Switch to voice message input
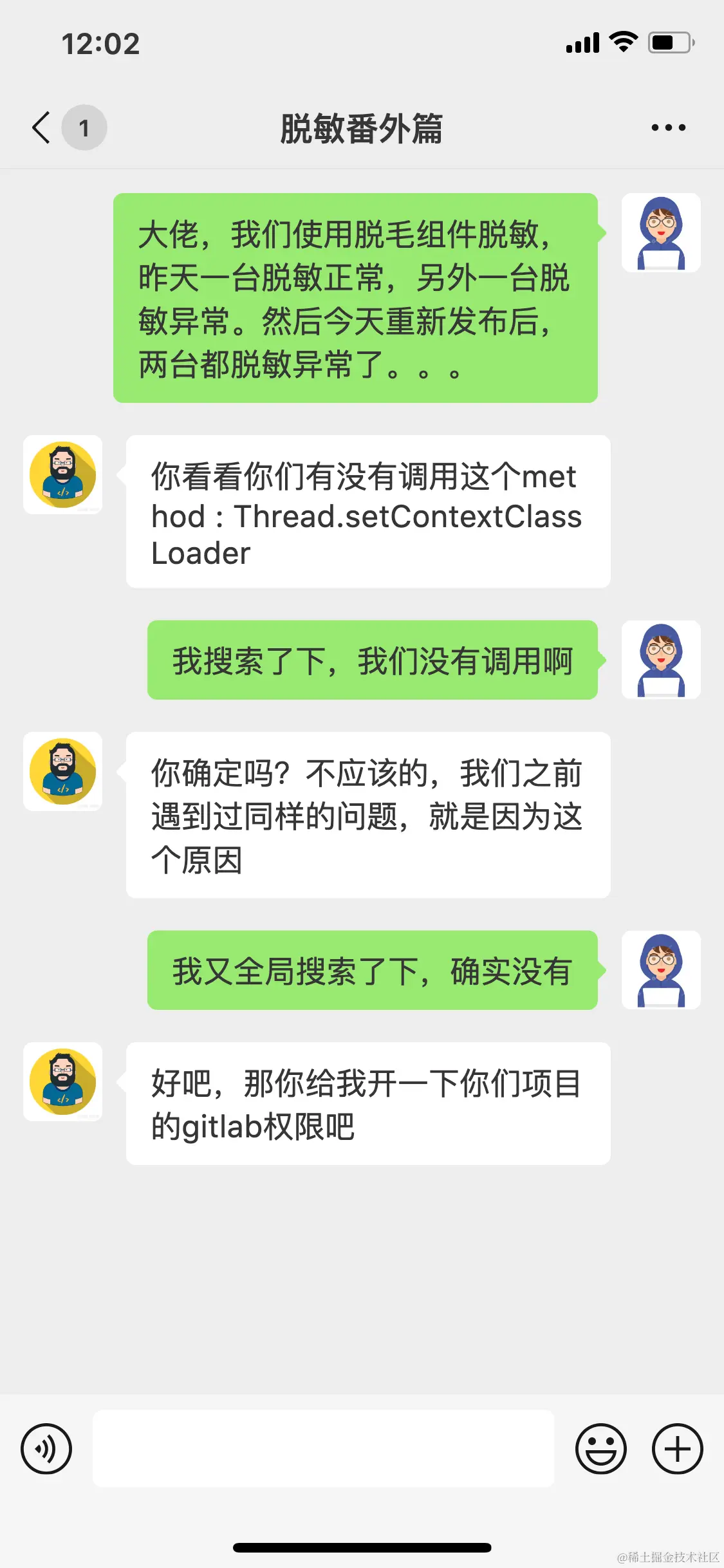This screenshot has height=1568, width=724. (x=46, y=1449)
